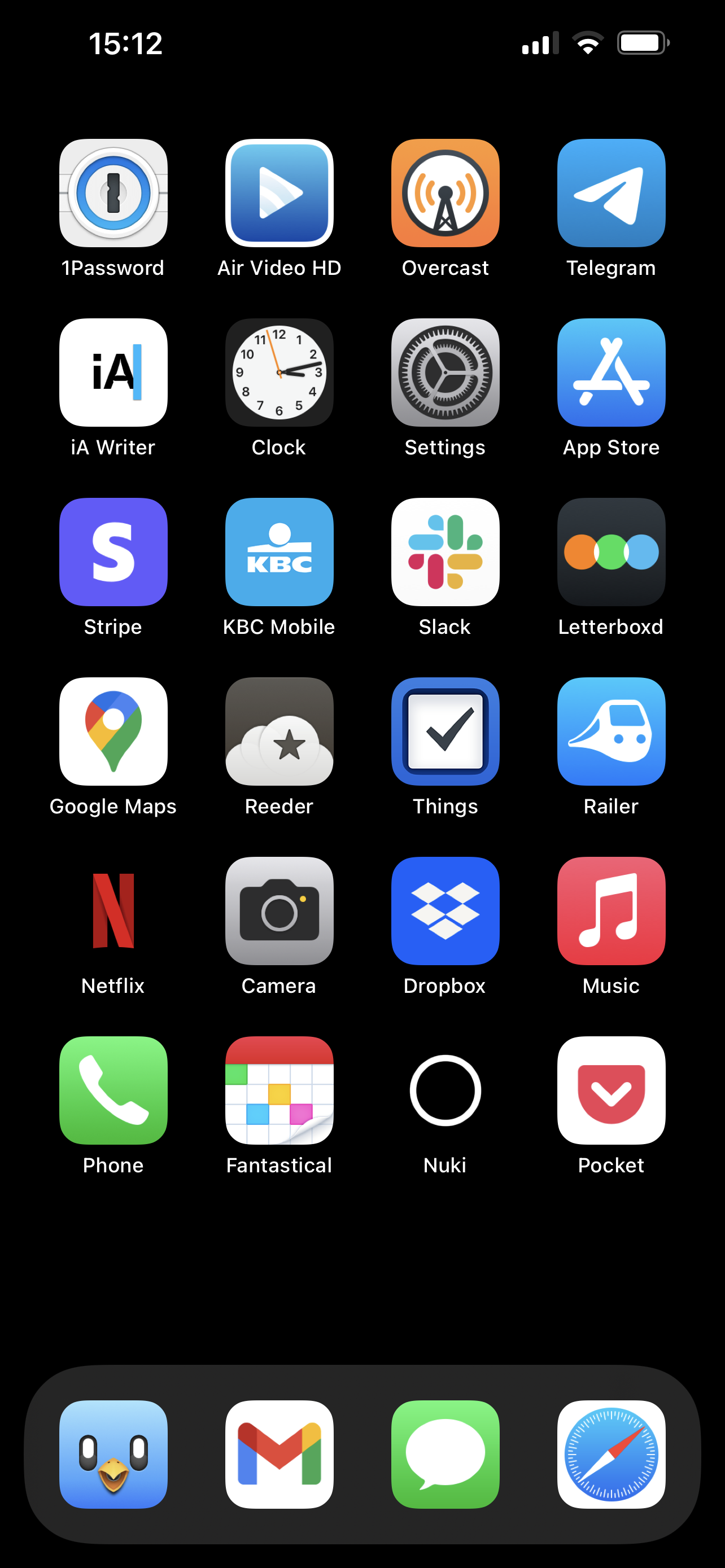The height and width of the screenshot is (1568, 725).
Task: Open KBC Mobile banking
Action: [279, 552]
